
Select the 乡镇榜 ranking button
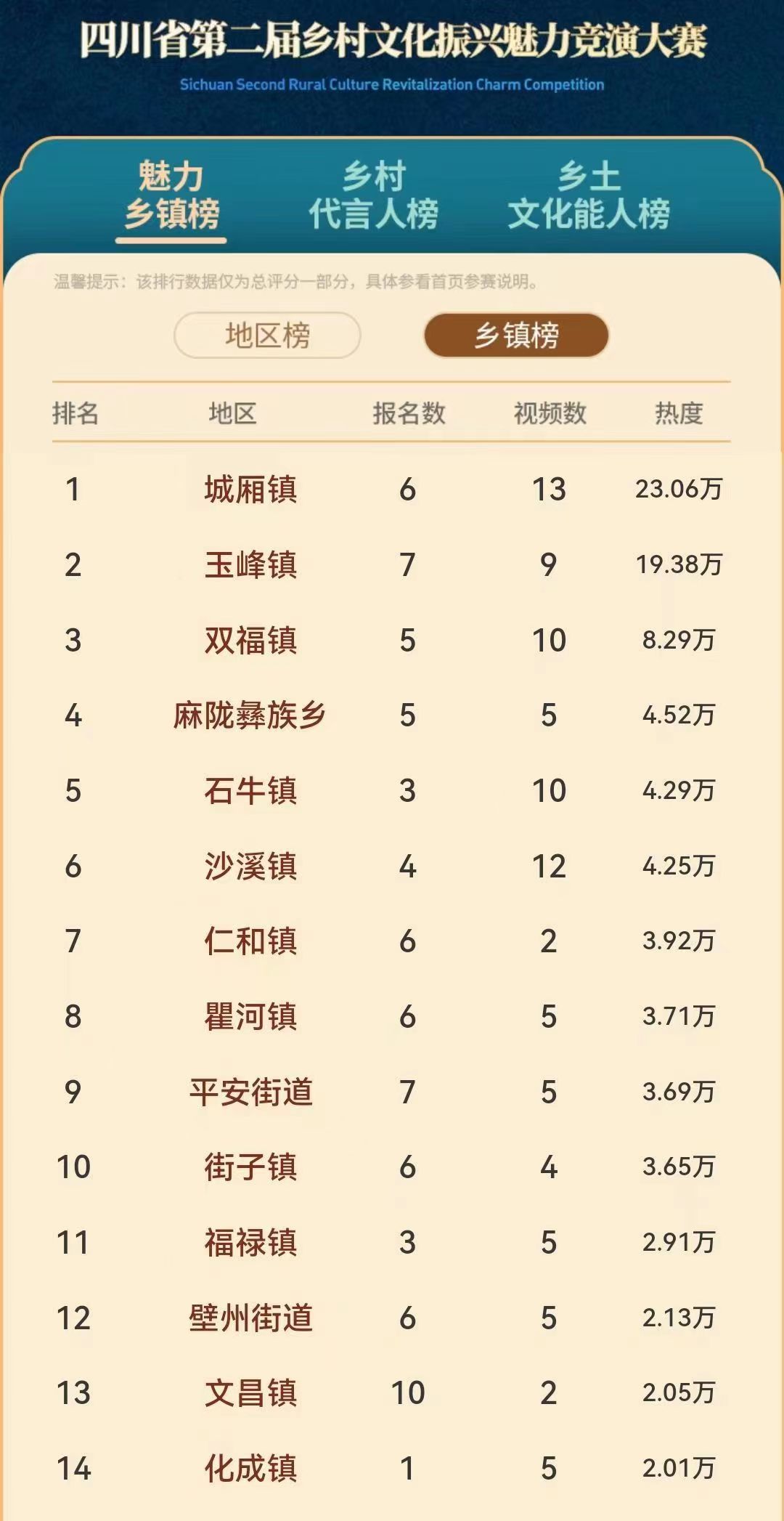tap(516, 336)
